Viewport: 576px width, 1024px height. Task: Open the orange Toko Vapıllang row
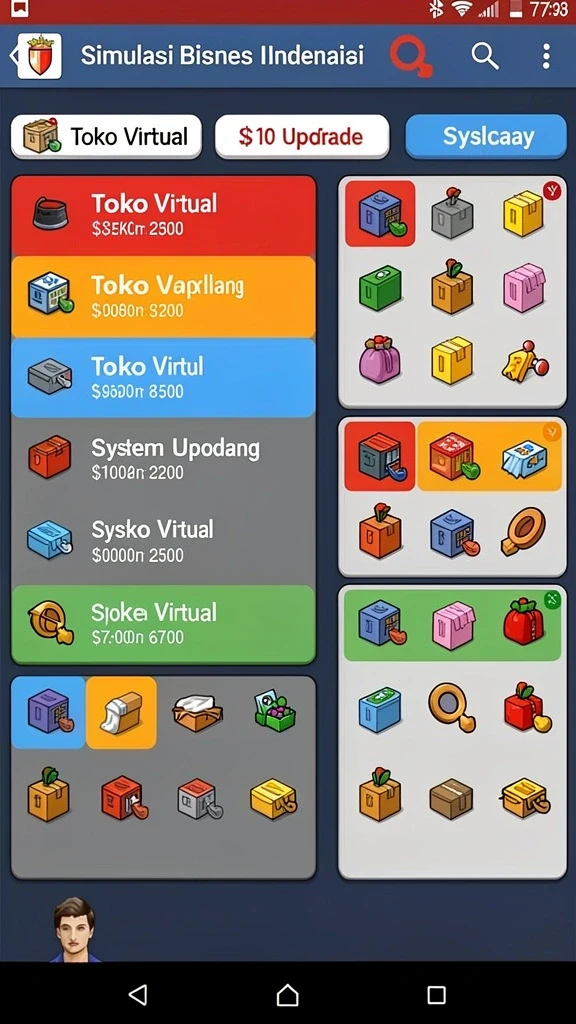pyautogui.click(x=163, y=297)
